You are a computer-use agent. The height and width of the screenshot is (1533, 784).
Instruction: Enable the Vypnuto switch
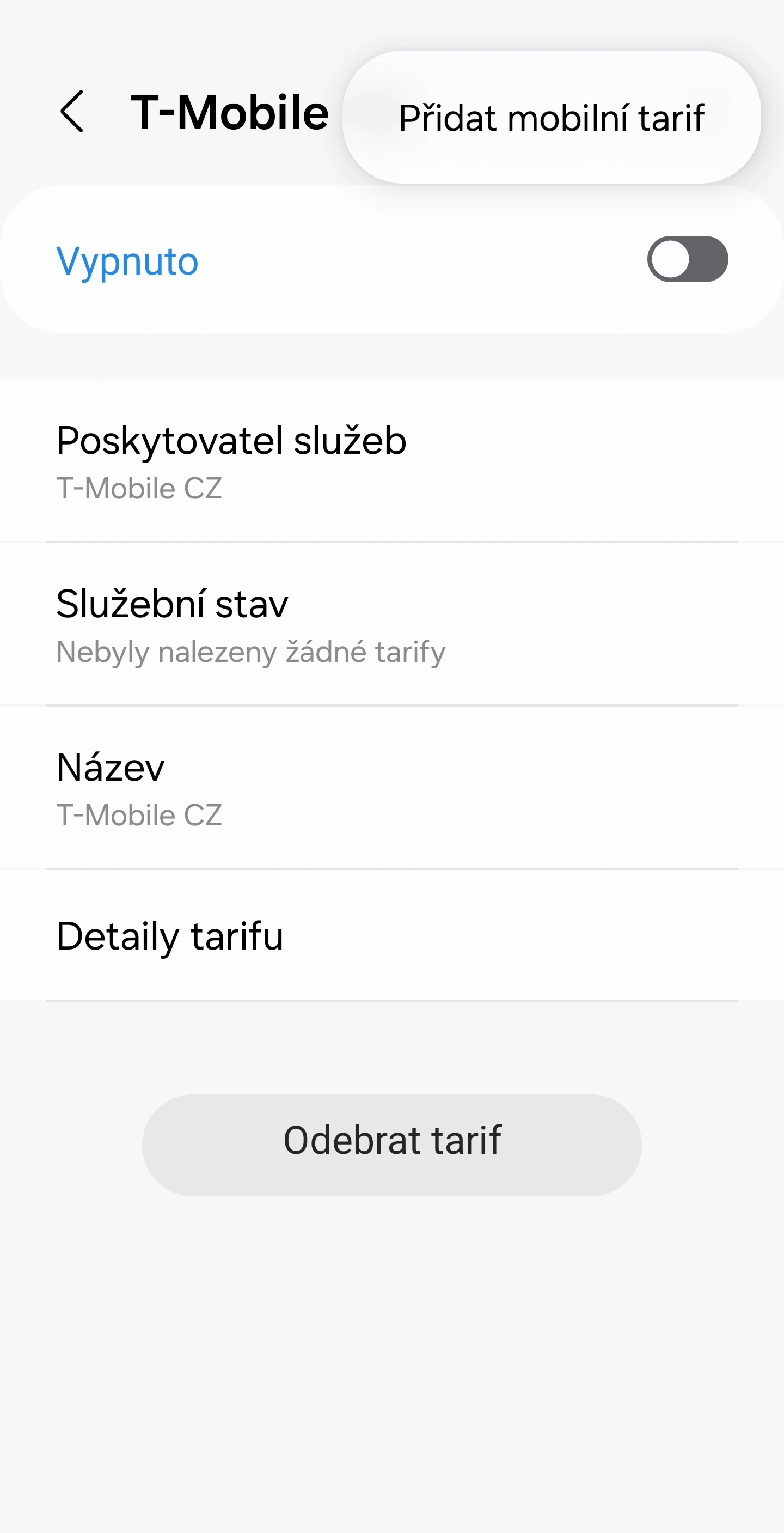pos(687,259)
